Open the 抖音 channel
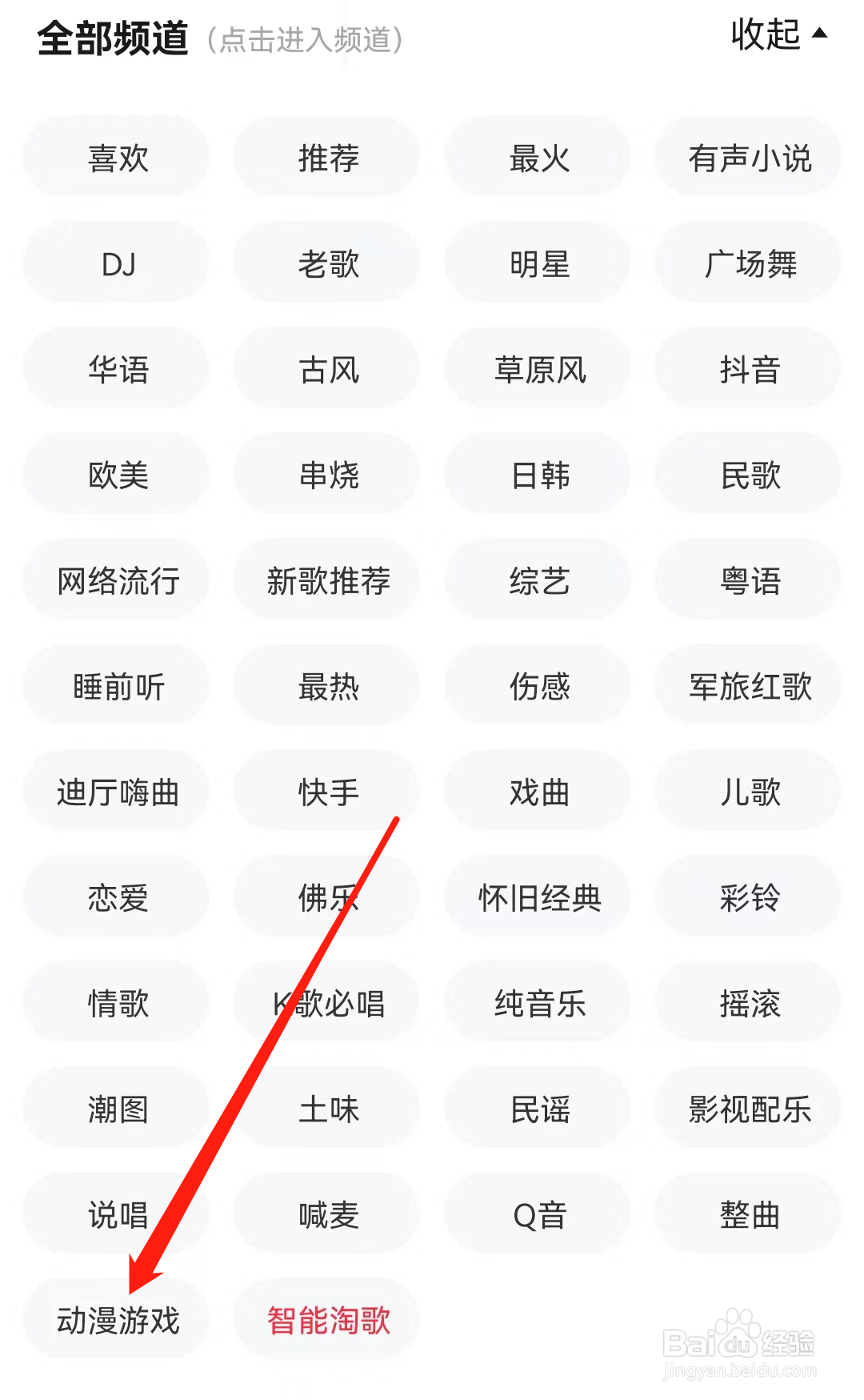Screen dimensions: 864x1400 tap(747, 368)
